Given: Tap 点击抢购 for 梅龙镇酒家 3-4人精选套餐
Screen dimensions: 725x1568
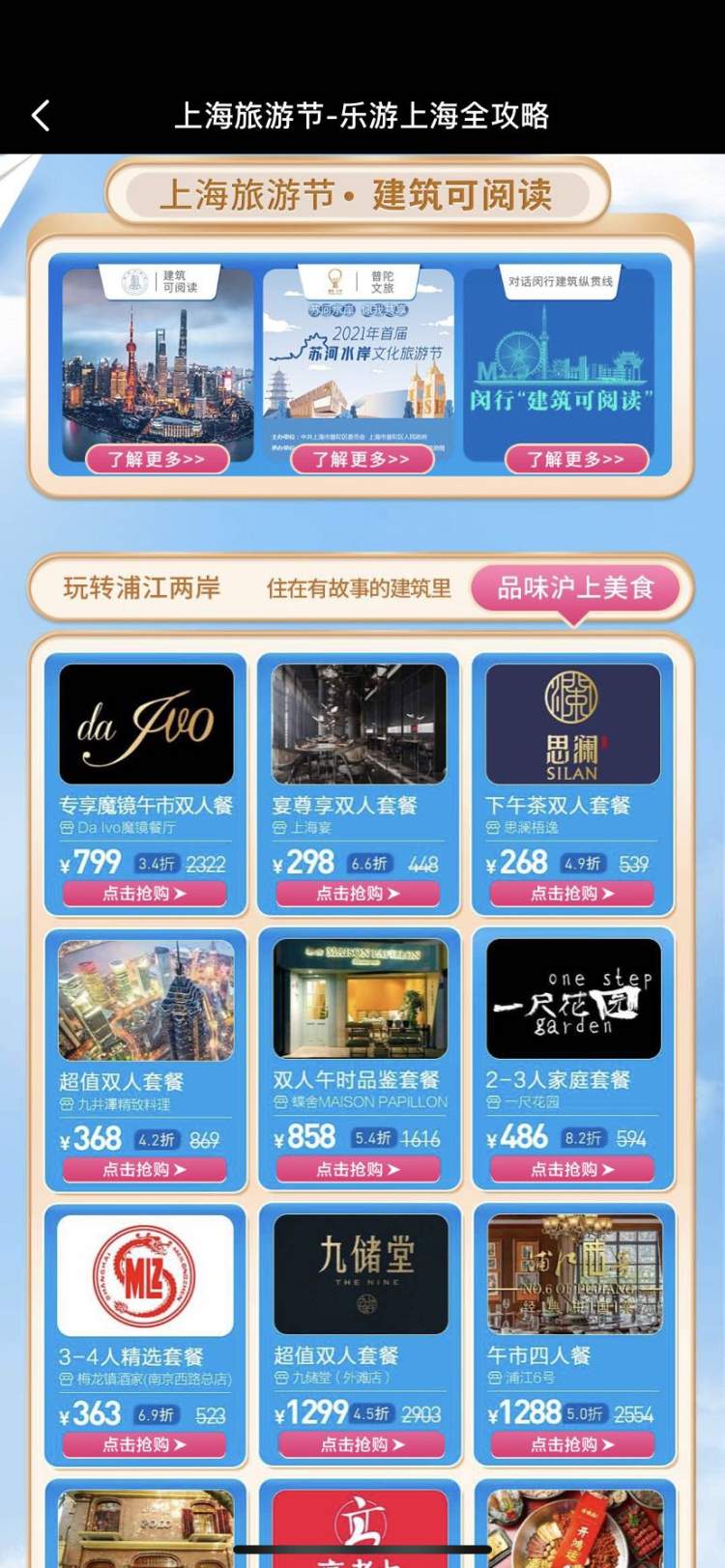Looking at the screenshot, I should (x=145, y=1444).
